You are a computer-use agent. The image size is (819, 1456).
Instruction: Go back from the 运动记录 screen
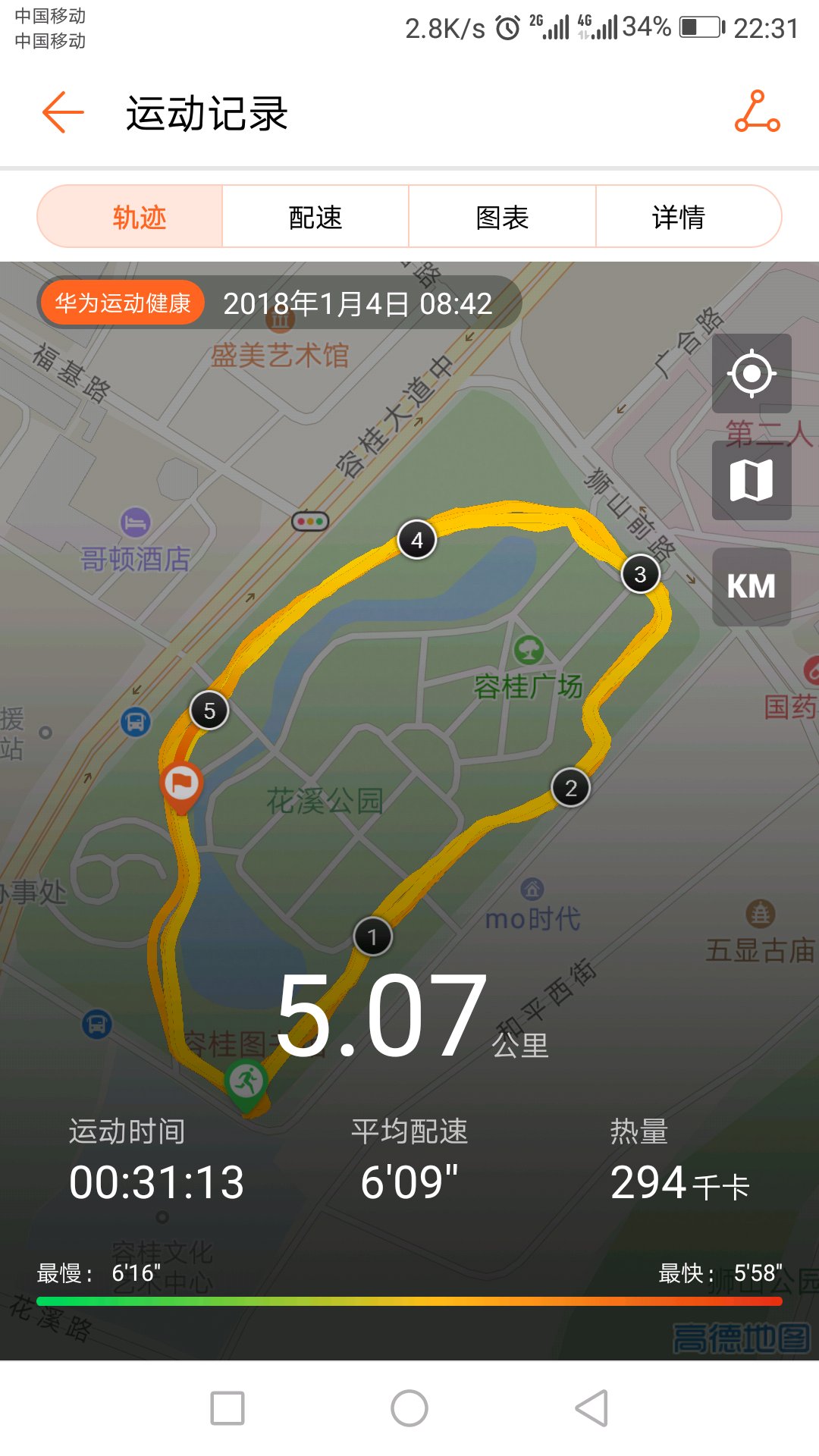(x=63, y=112)
